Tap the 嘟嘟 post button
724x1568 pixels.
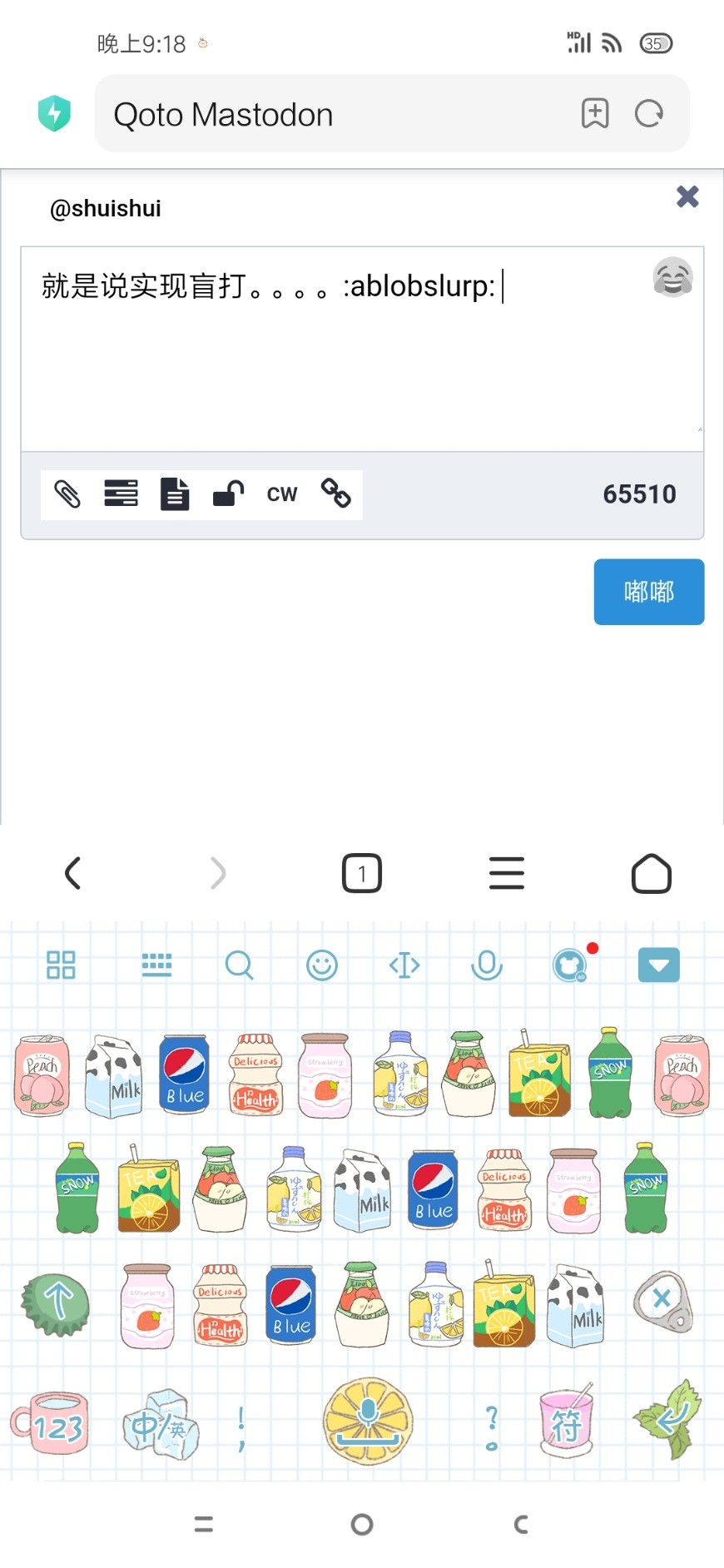tap(648, 592)
